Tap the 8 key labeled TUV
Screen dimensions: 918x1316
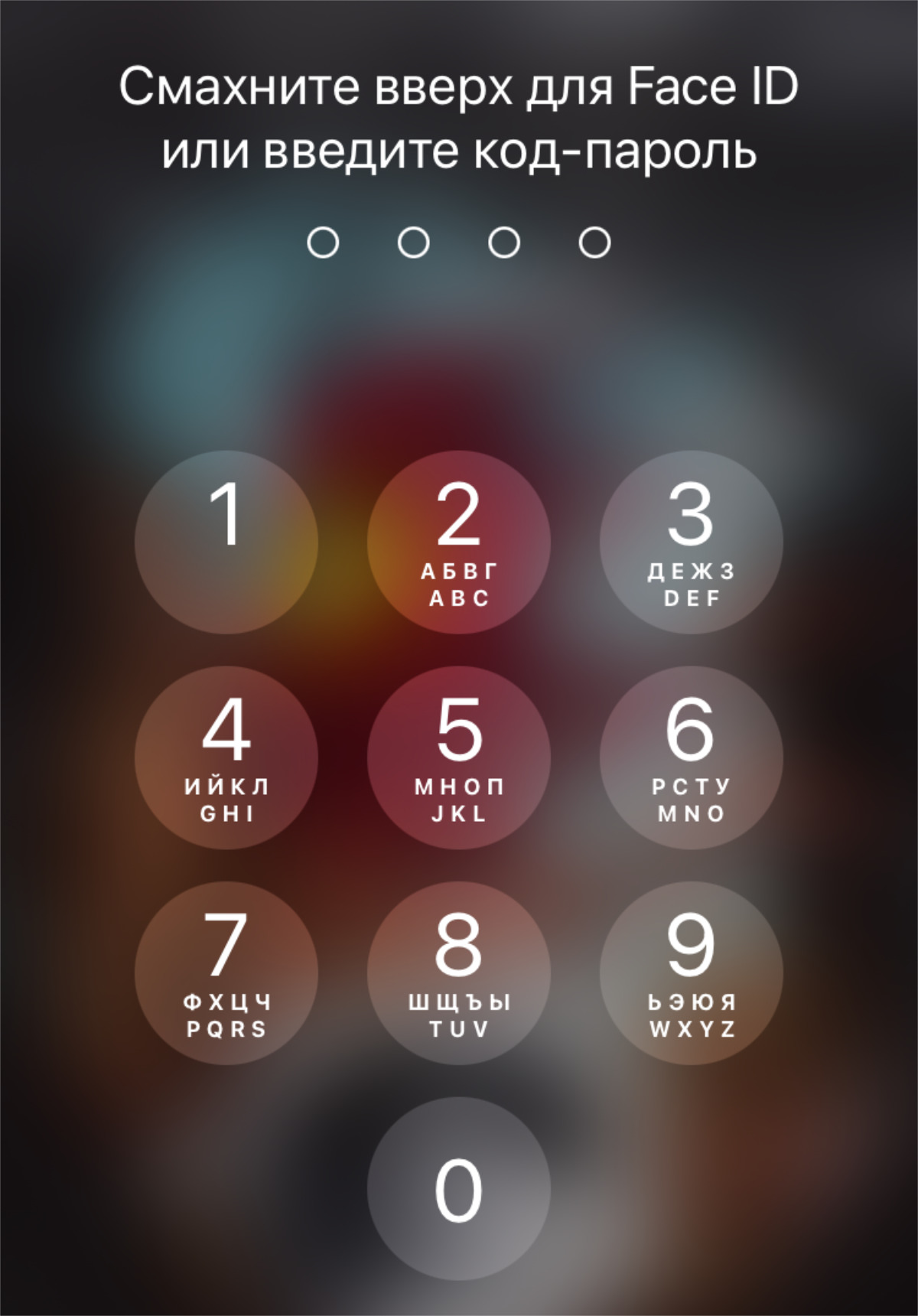pyautogui.click(x=459, y=972)
